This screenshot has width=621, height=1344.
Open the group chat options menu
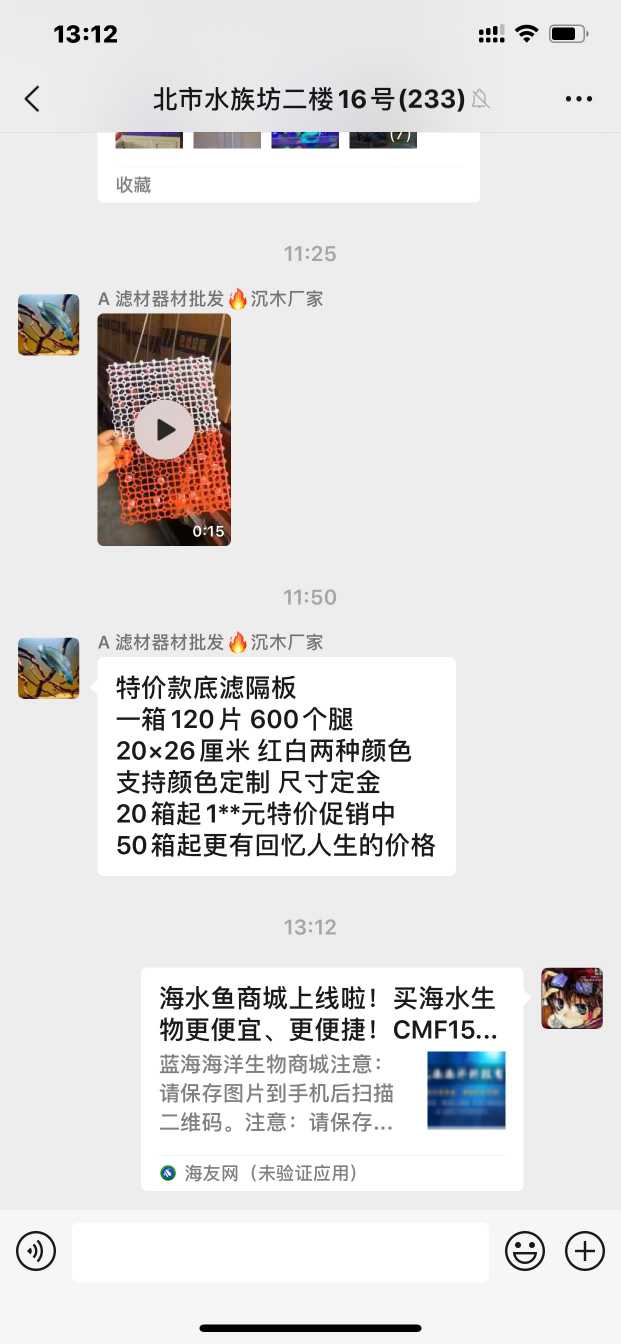tap(579, 98)
